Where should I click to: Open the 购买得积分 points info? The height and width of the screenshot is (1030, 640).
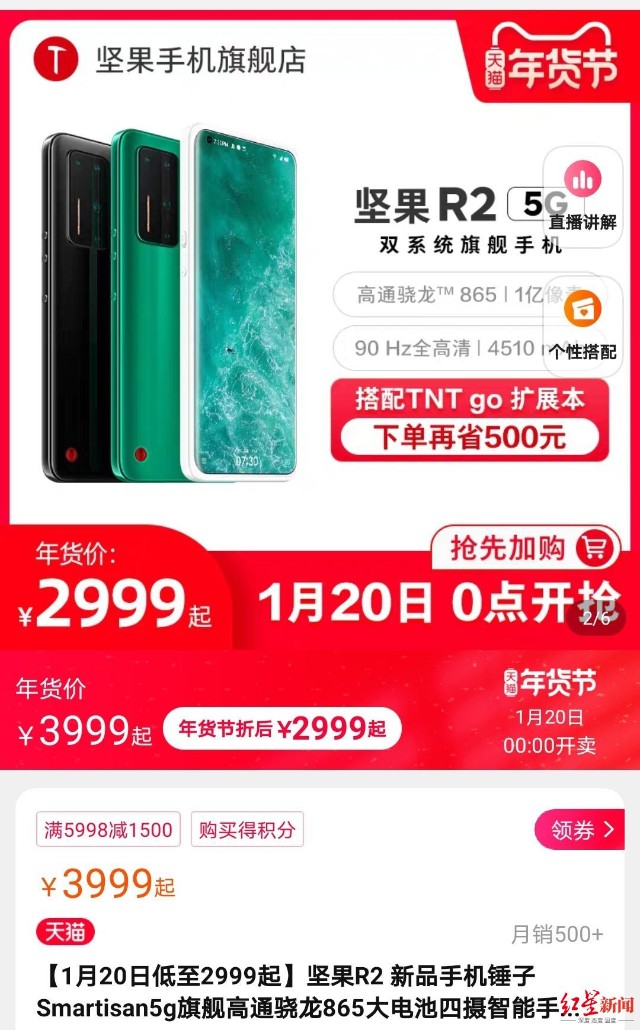247,829
